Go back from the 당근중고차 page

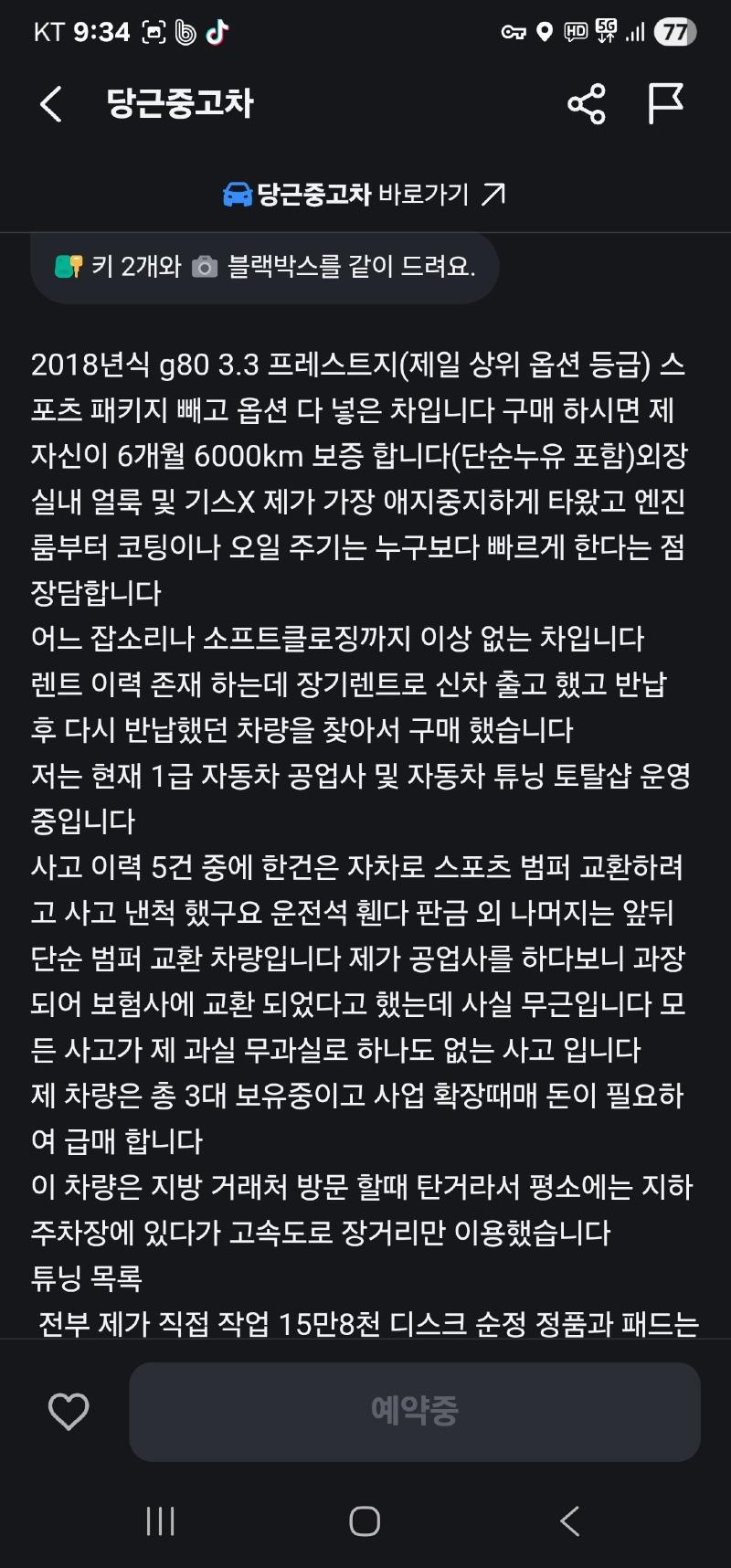tap(52, 103)
